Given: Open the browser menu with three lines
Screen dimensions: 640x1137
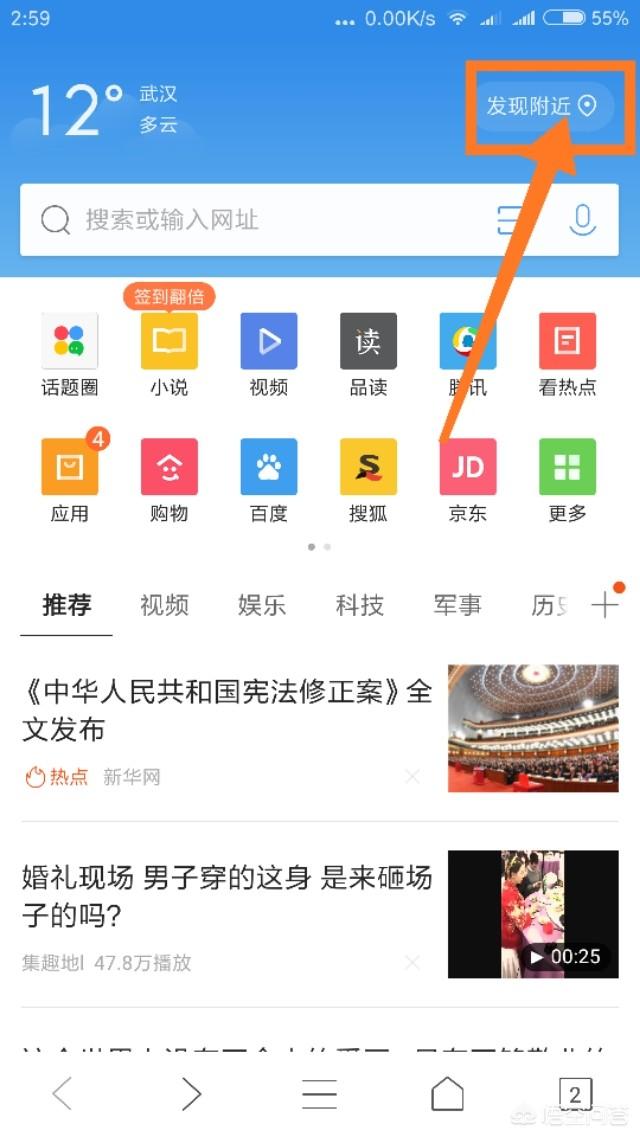Looking at the screenshot, I should 319,1095.
